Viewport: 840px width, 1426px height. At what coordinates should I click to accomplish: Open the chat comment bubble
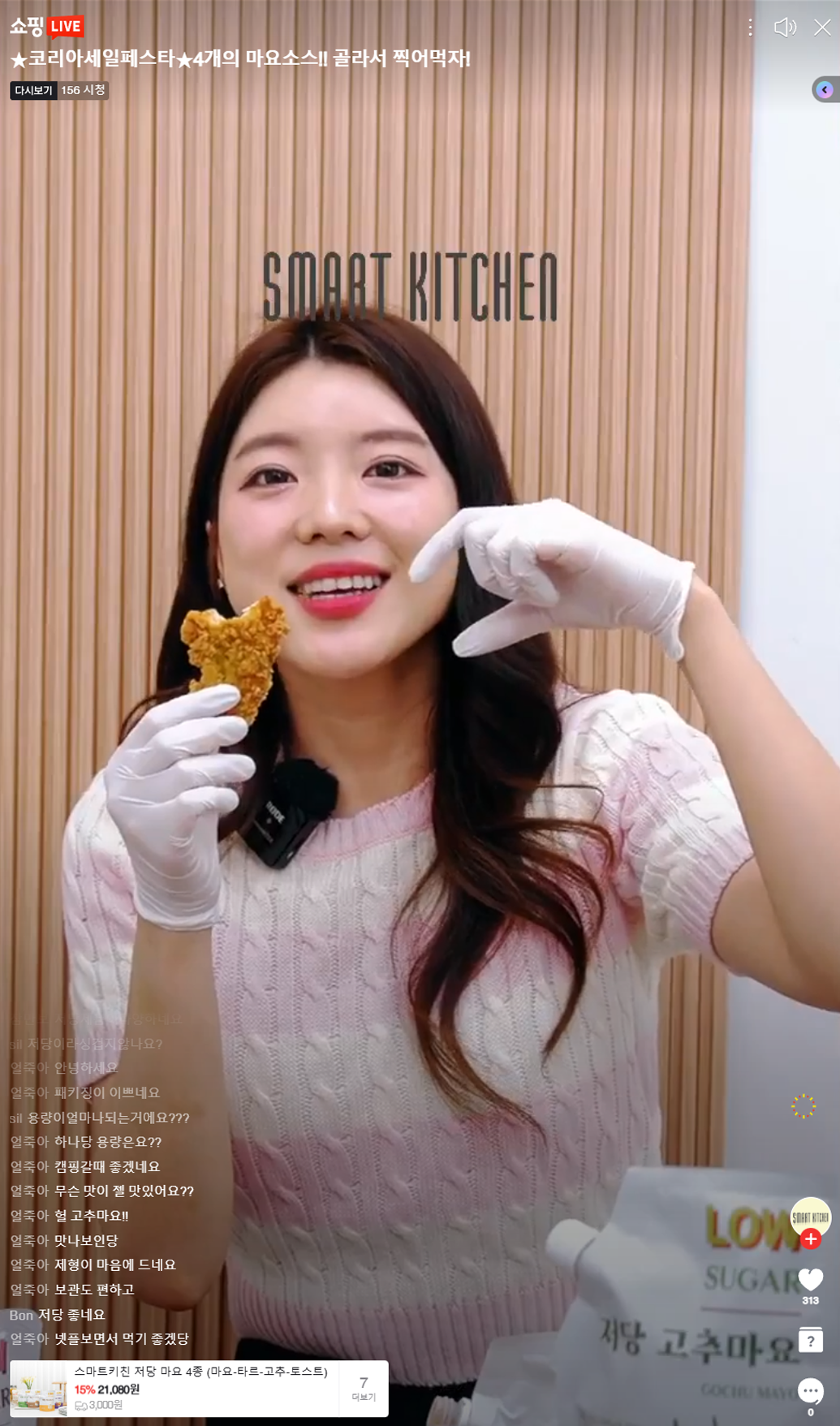[x=810, y=1390]
